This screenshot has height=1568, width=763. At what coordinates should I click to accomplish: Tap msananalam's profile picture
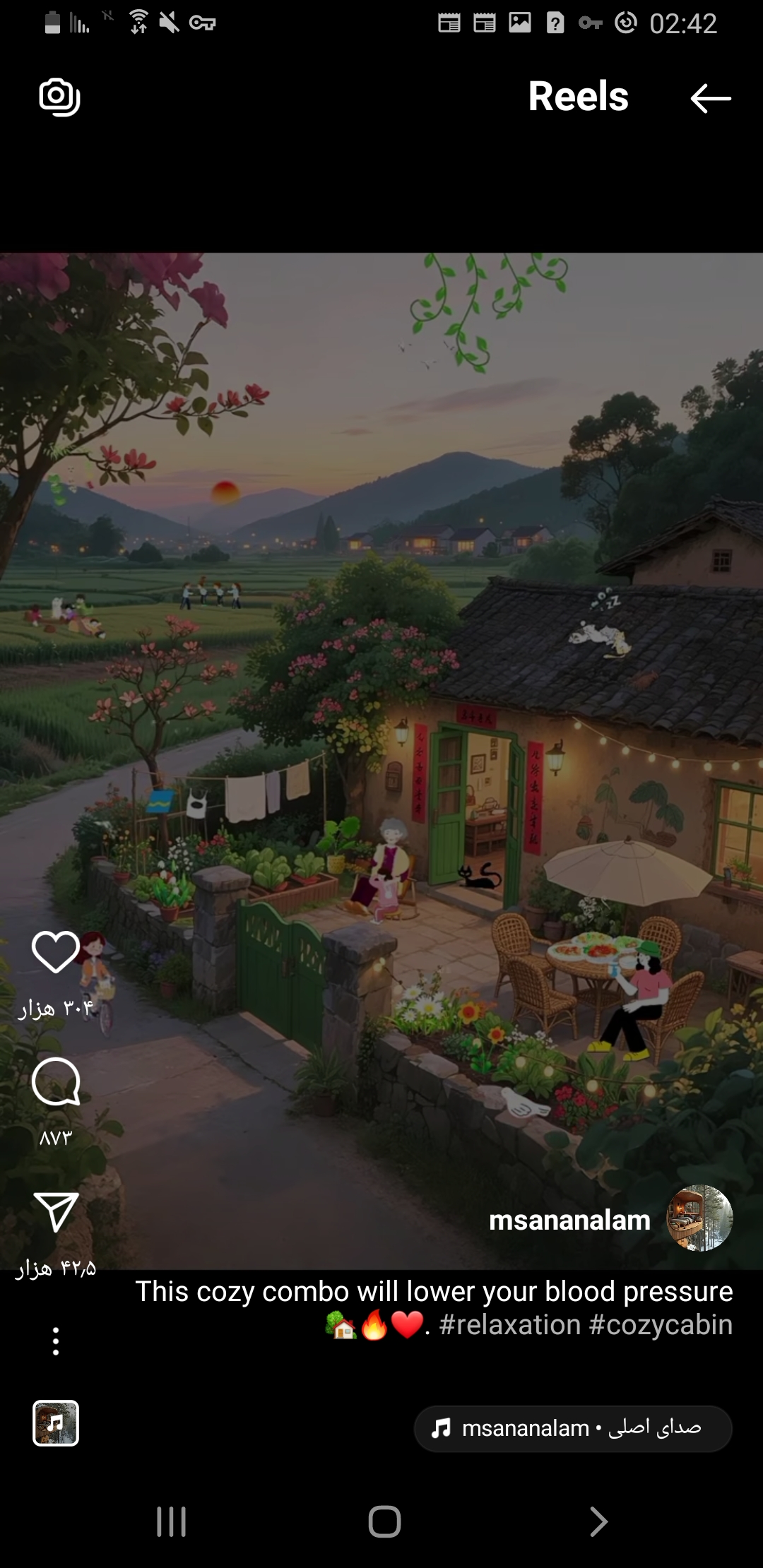(699, 1218)
